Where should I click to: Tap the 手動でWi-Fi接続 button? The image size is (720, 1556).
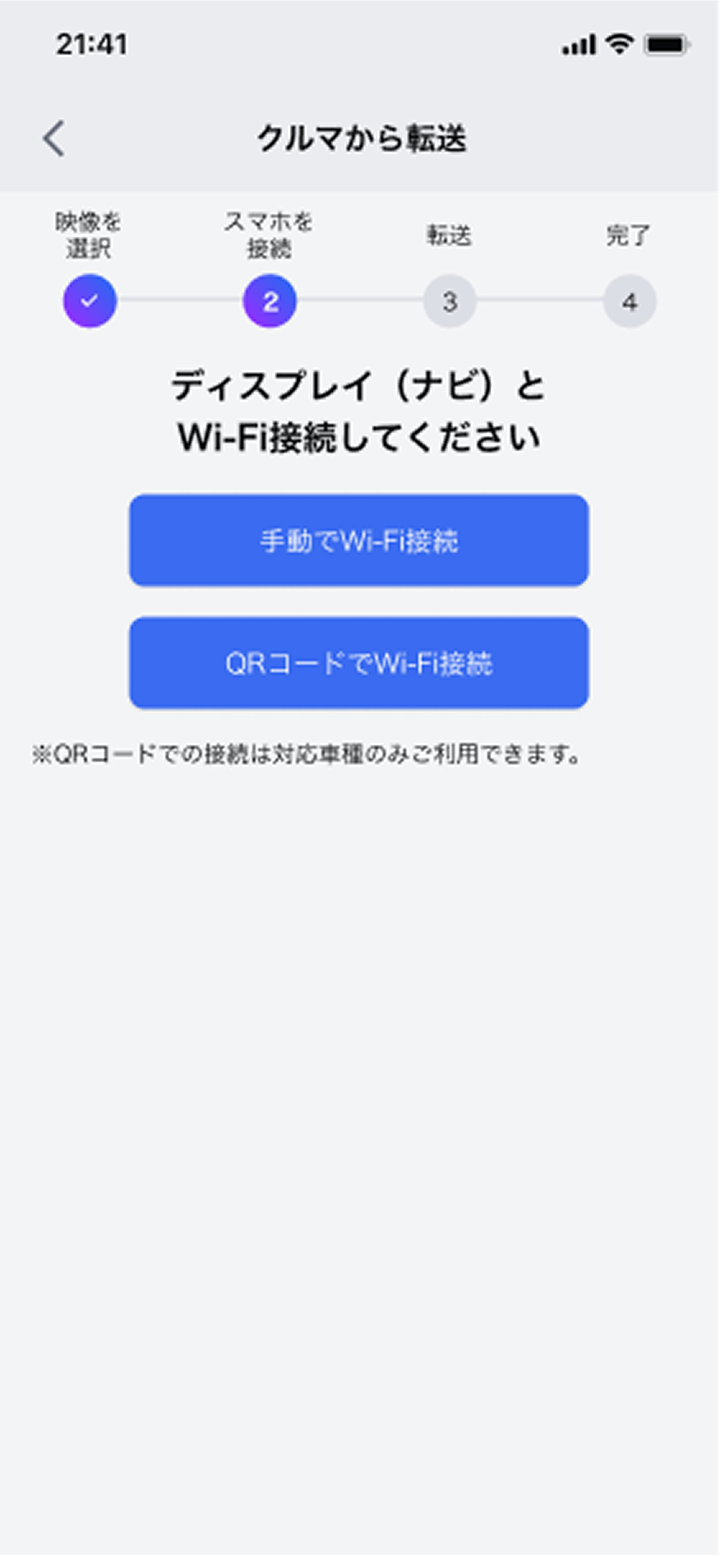click(x=359, y=540)
